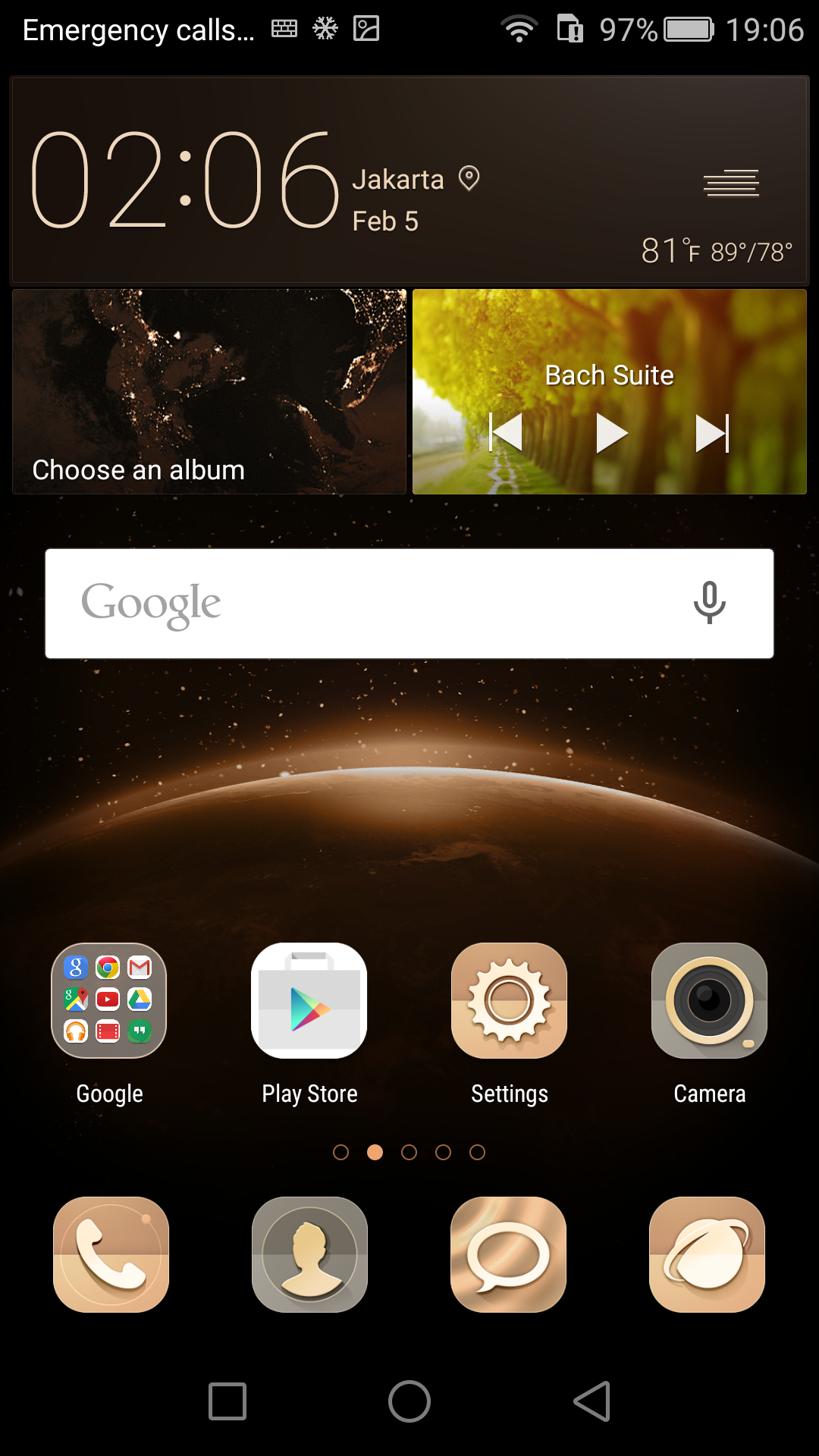Screen dimensions: 819x1456
Task: Tap the system back button
Action: 592,1401
